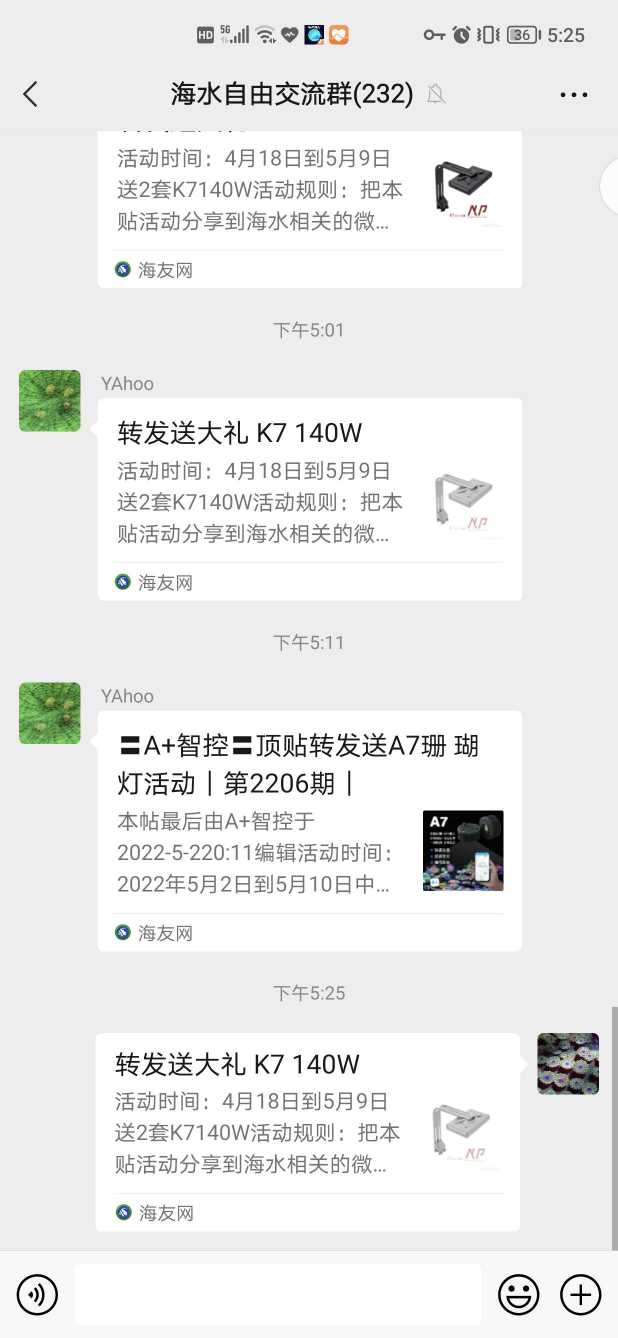Switch to voice message input
The height and width of the screenshot is (1338, 618).
pos(37,1295)
